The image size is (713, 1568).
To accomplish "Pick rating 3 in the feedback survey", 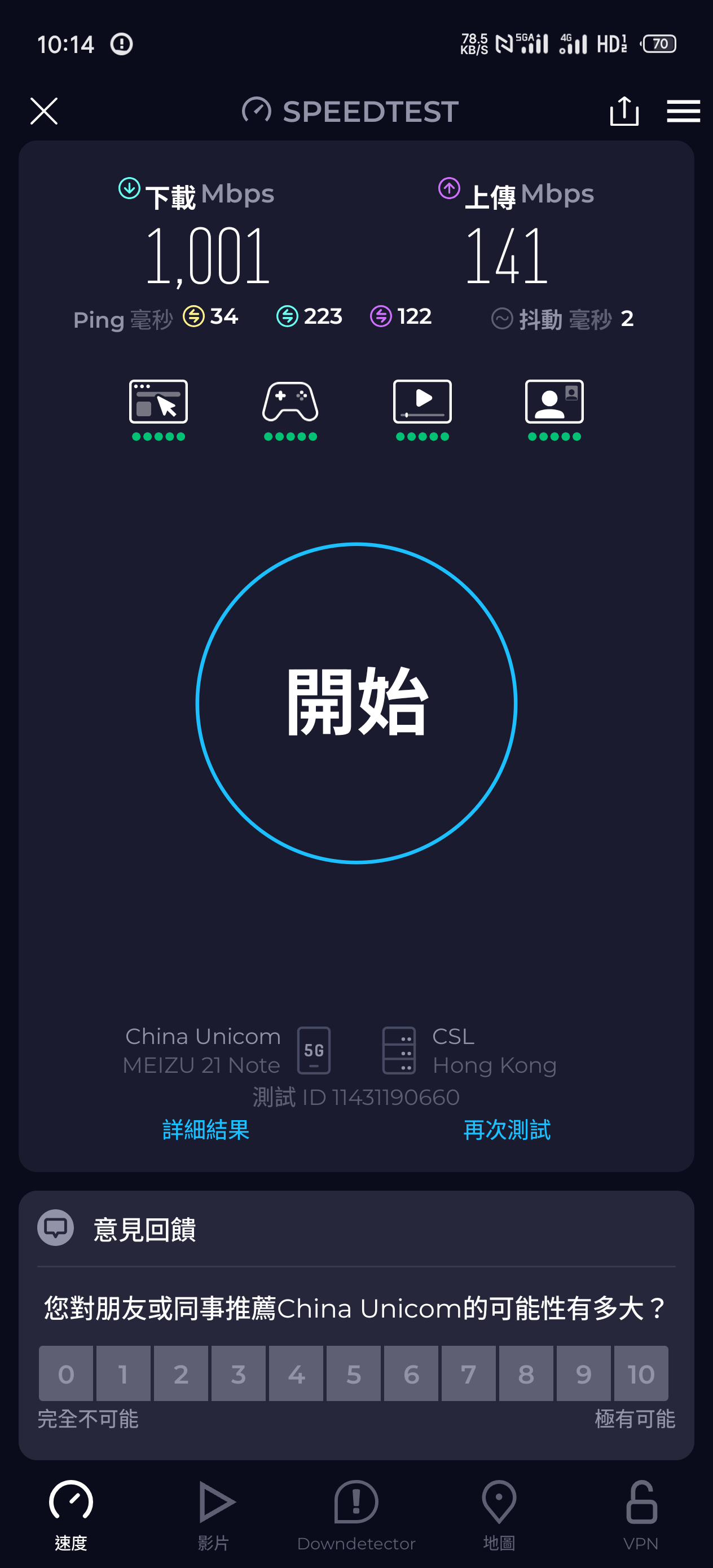I will (x=239, y=1373).
